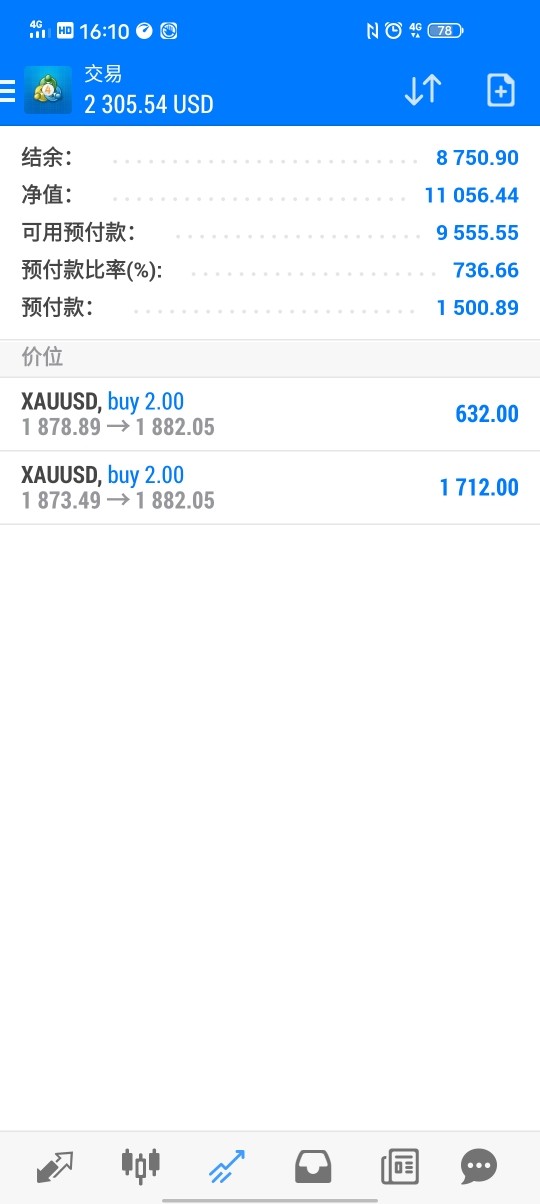Screen dimensions: 540x1204
Task: Create a new order
Action: pyautogui.click(x=500, y=90)
